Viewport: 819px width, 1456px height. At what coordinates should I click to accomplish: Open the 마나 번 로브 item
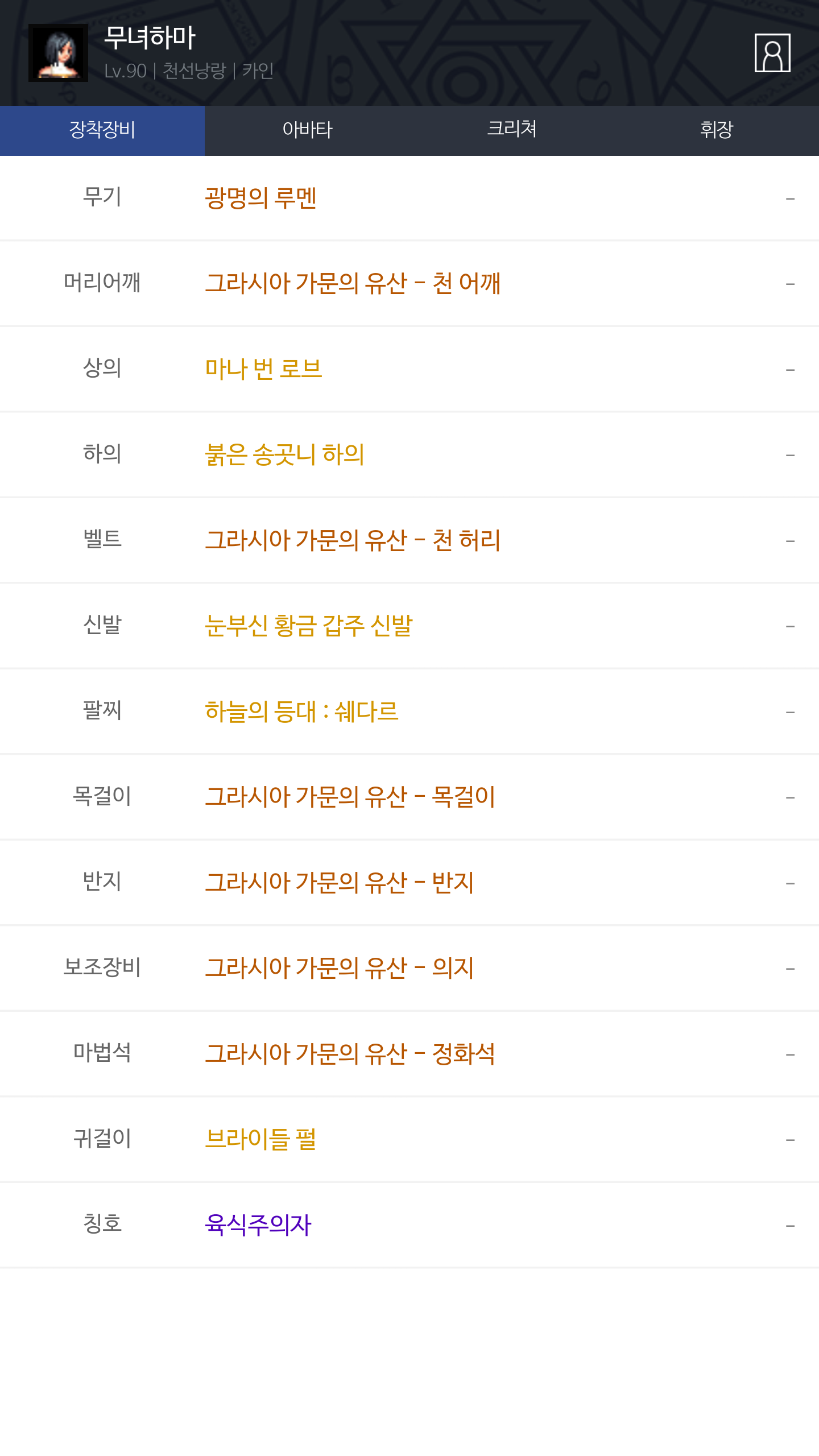(x=263, y=369)
